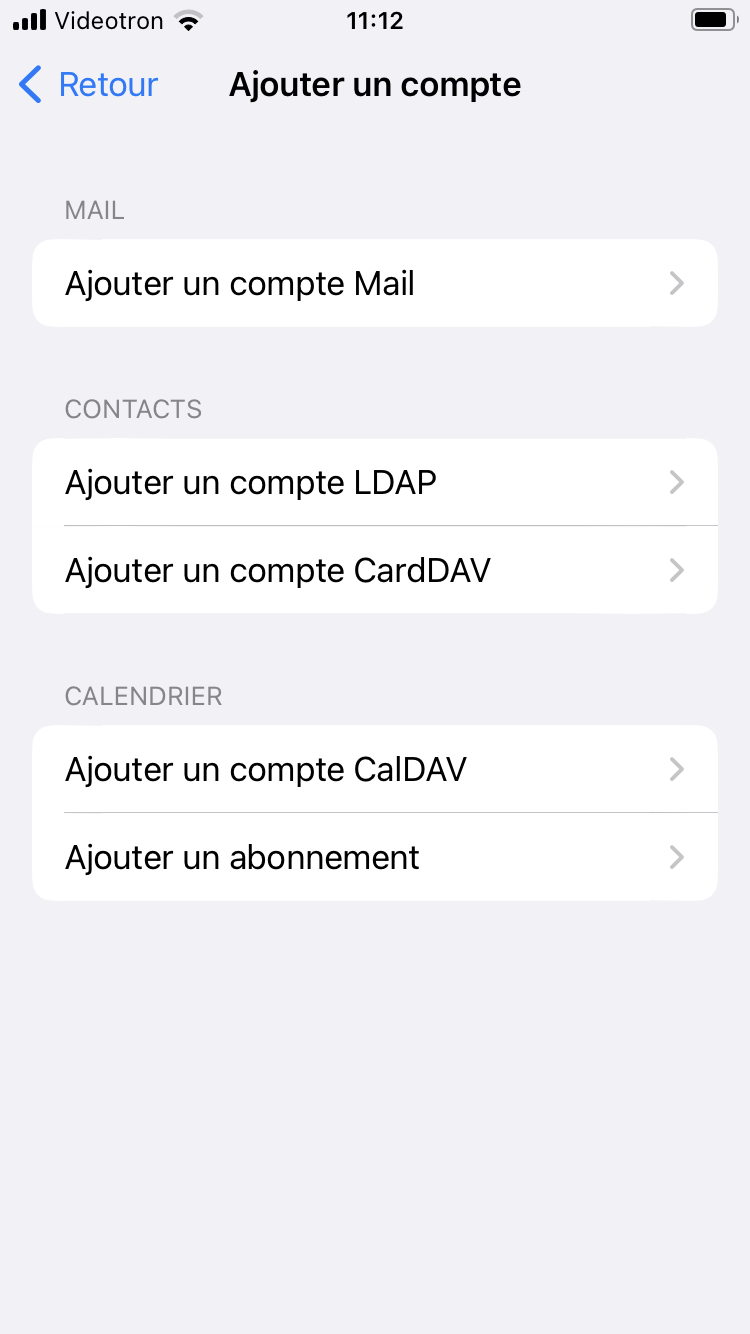This screenshot has width=750, height=1334.
Task: Choose Ajouter un compte CardDAV
Action: coord(375,570)
